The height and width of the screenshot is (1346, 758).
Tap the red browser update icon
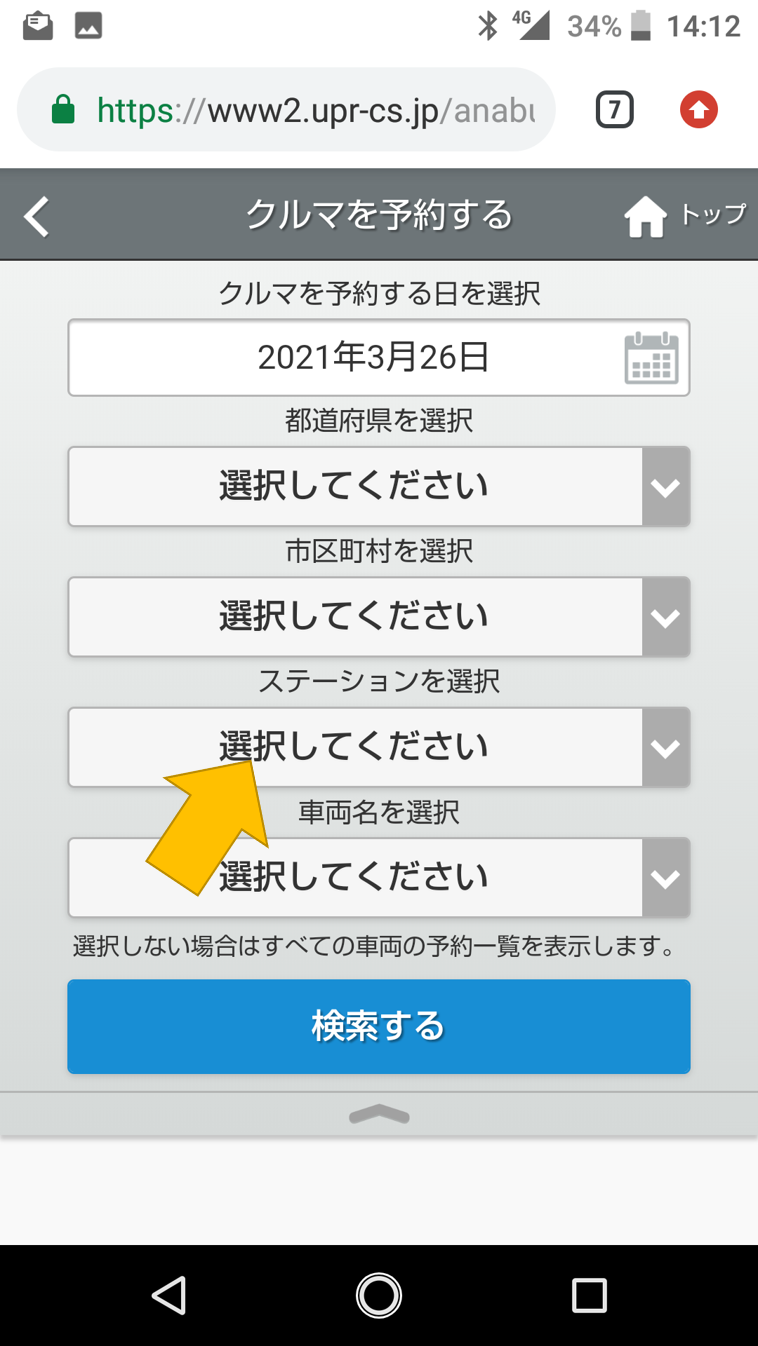(699, 110)
